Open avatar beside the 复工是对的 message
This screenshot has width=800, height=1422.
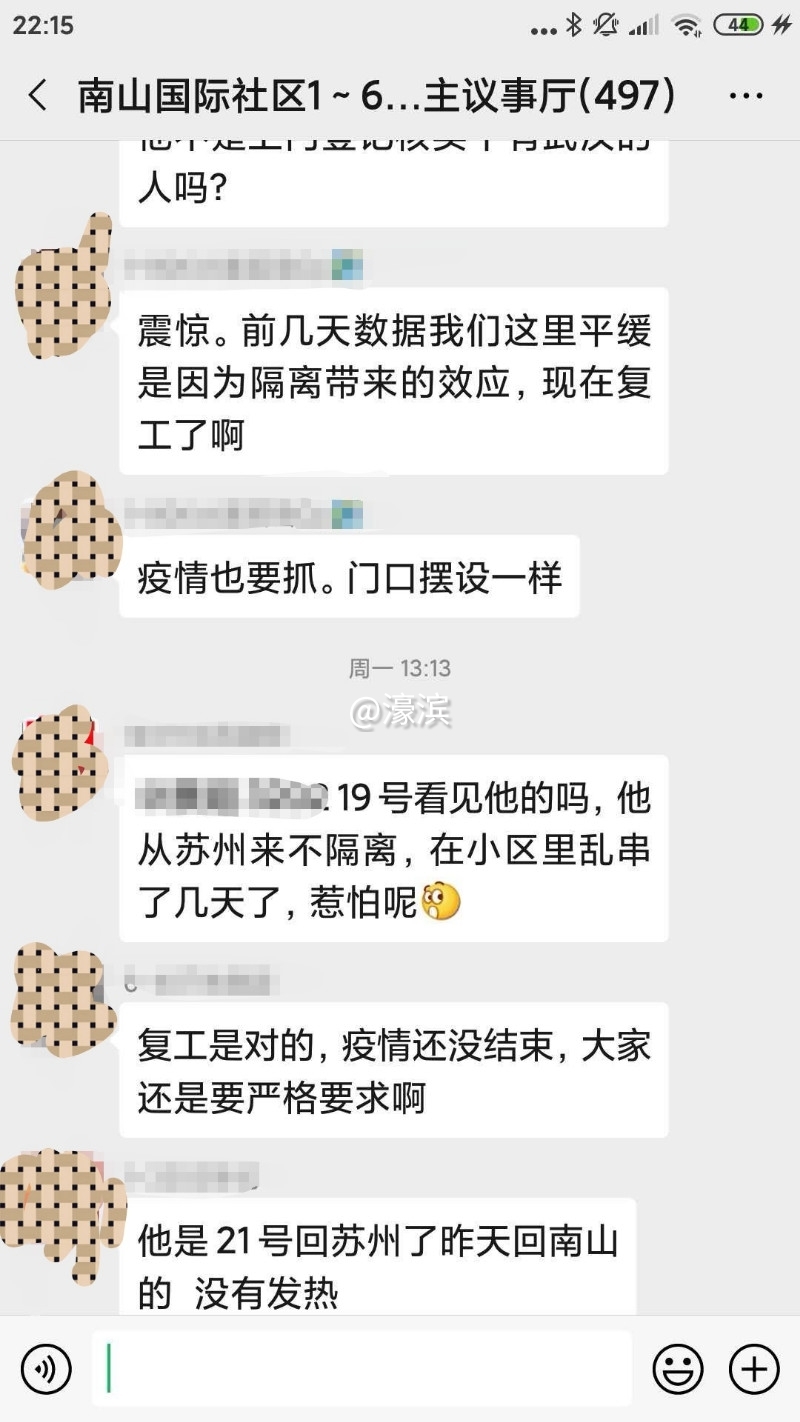tap(60, 1002)
